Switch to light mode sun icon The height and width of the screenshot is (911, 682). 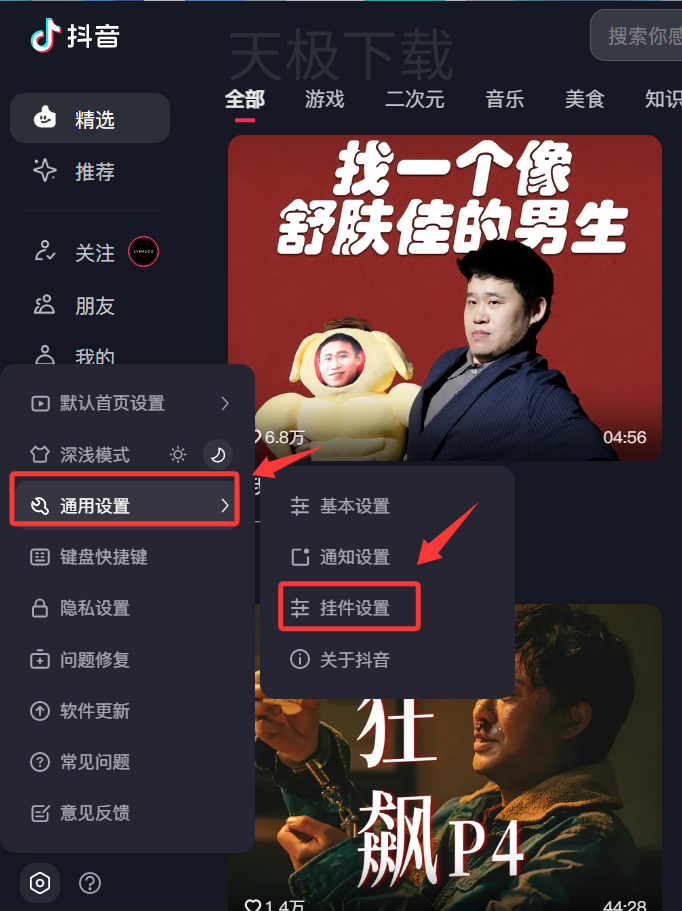(x=178, y=455)
